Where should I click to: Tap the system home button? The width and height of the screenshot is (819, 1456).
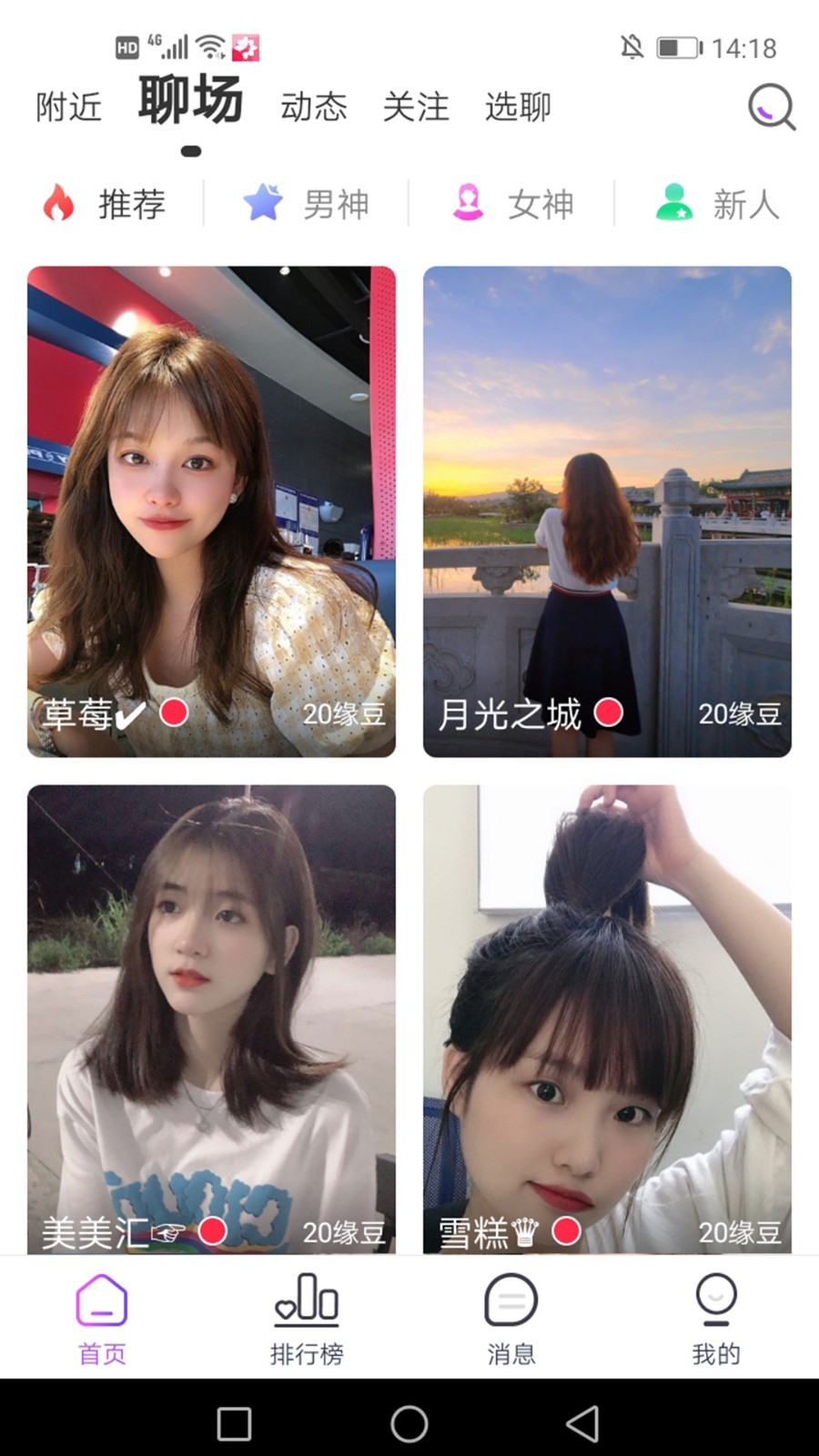click(x=409, y=1424)
